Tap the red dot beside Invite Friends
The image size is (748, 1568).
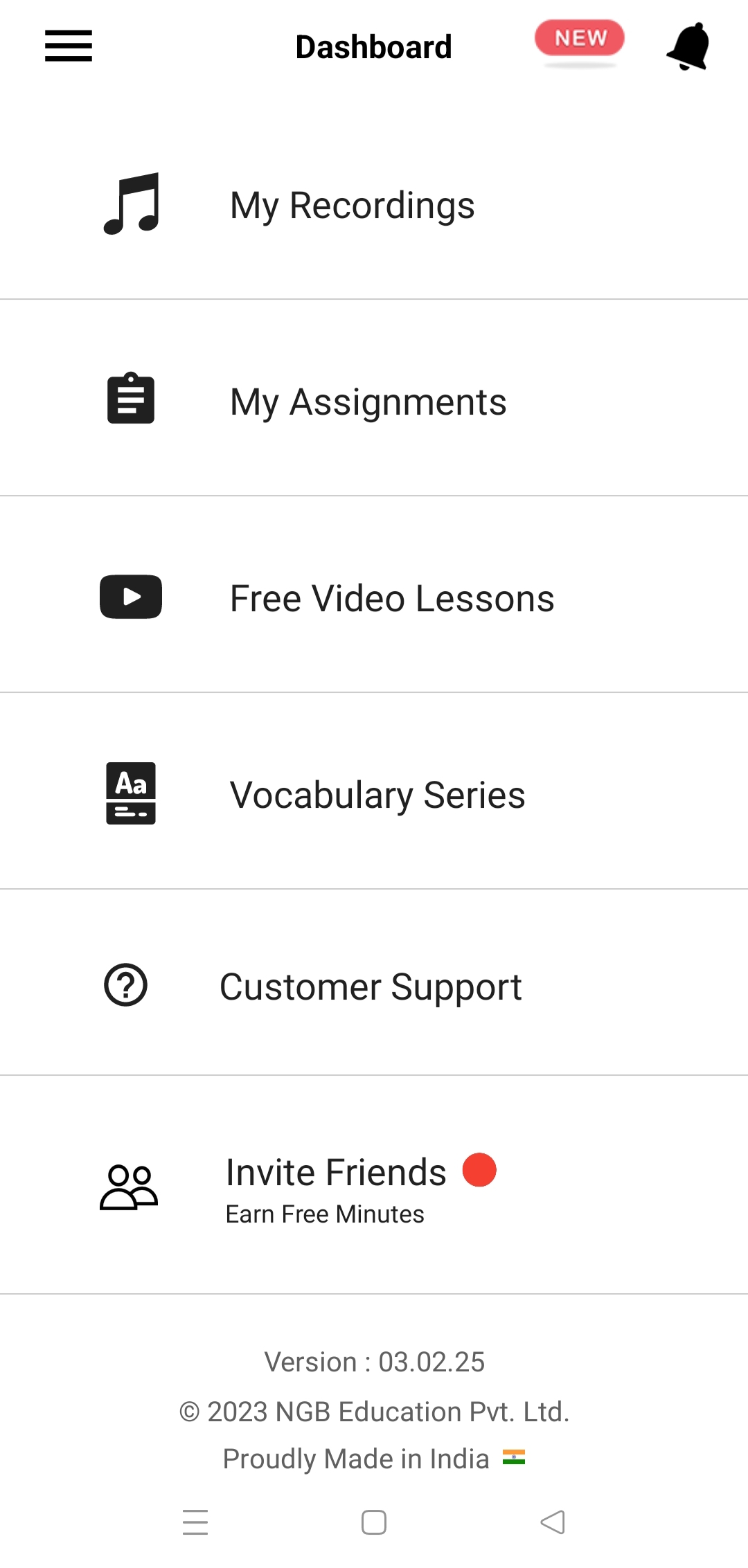tap(479, 1170)
